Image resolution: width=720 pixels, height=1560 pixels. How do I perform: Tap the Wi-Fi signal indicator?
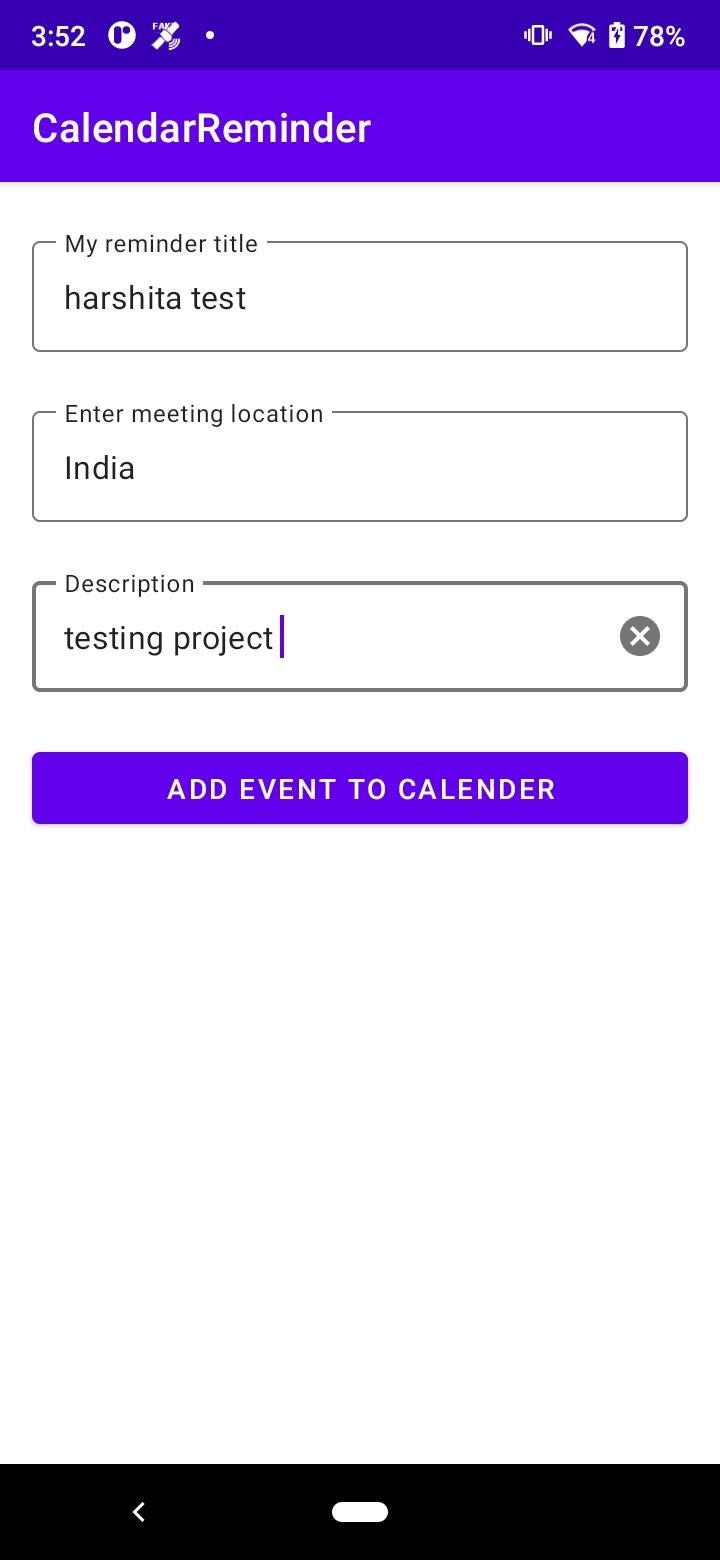tap(583, 35)
